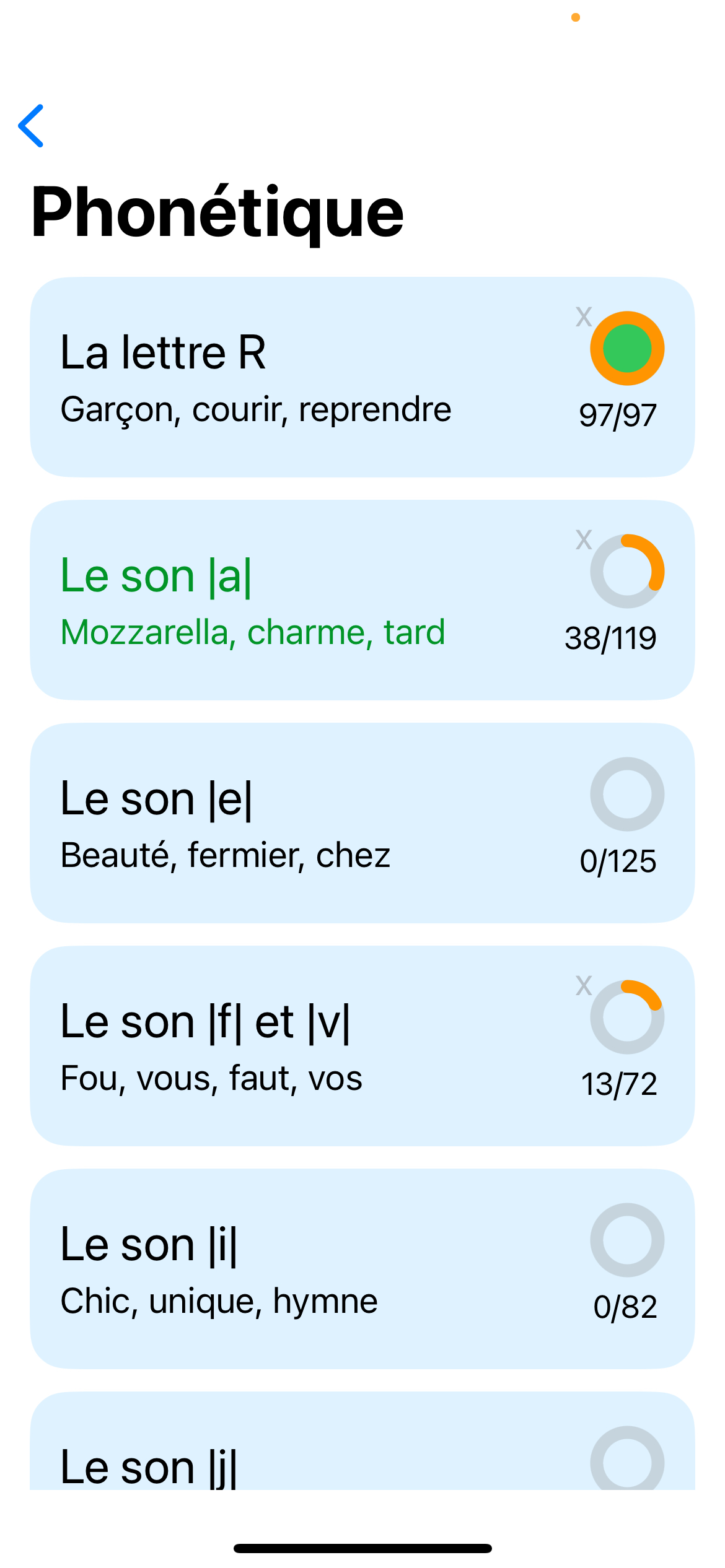
Task: Tap the x on Le son |f| et |v|
Action: point(583,985)
